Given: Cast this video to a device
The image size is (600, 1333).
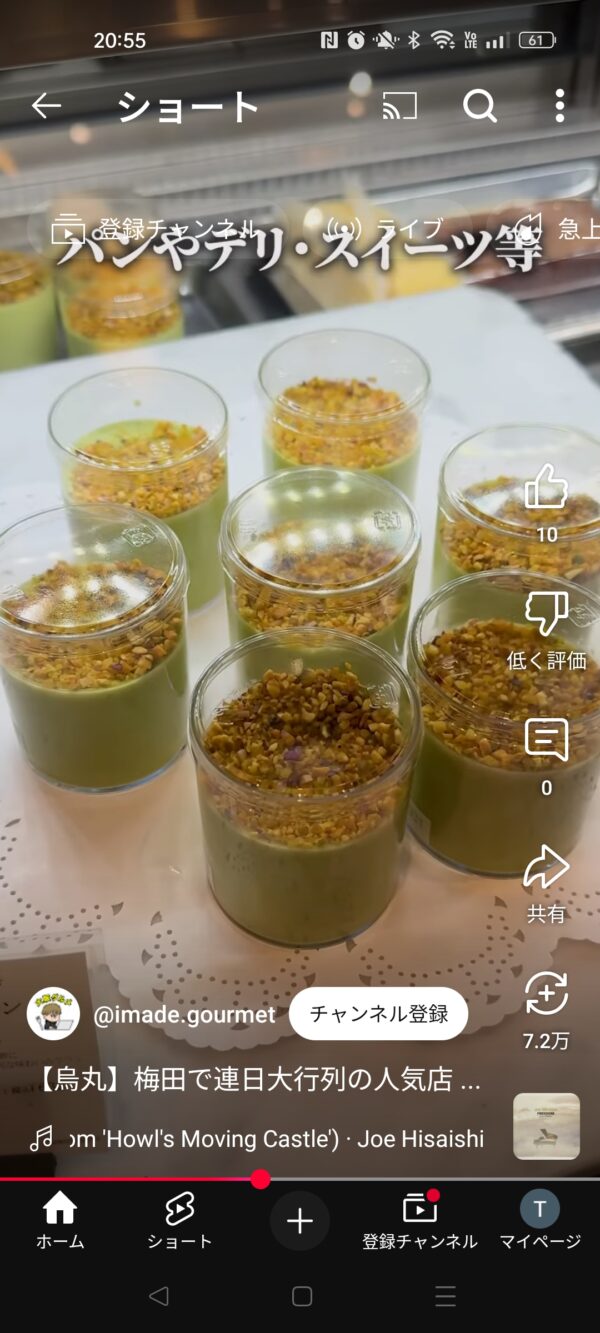Looking at the screenshot, I should click(400, 106).
